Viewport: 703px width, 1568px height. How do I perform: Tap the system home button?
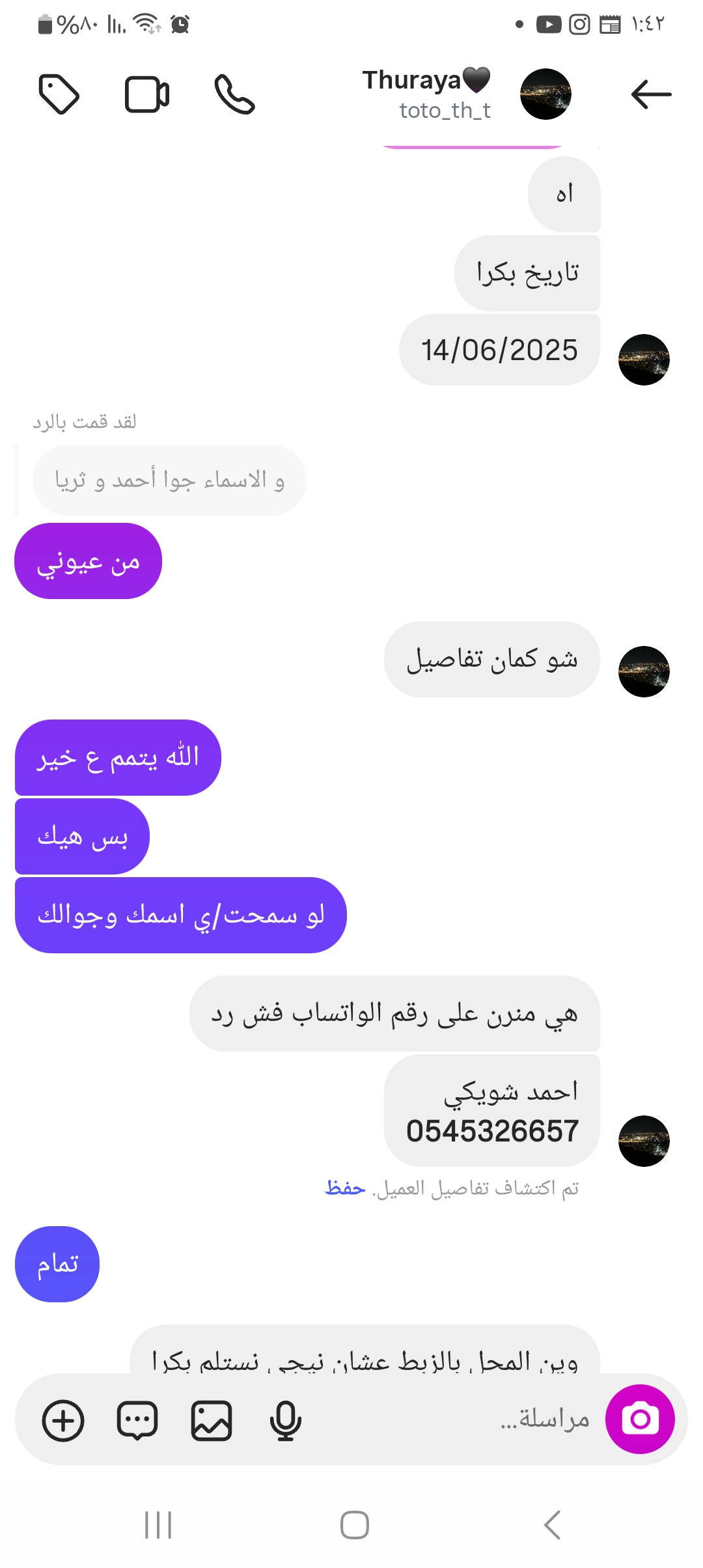click(354, 1525)
